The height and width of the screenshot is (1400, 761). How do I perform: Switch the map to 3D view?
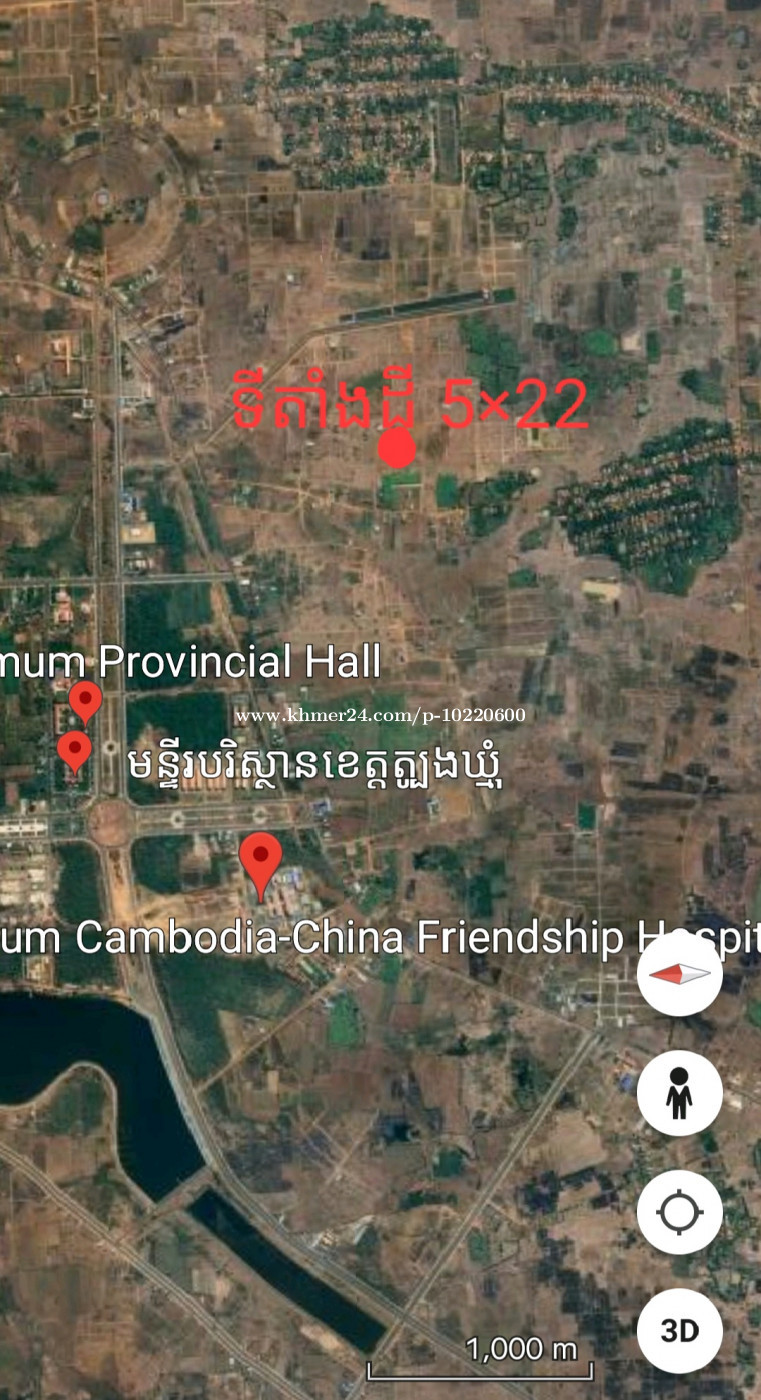coord(680,1331)
